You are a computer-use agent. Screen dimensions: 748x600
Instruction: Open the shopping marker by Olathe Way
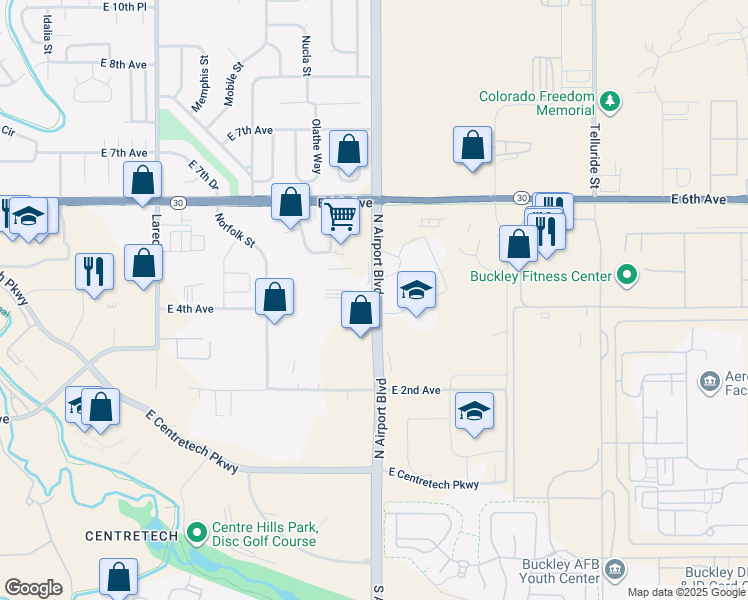tap(348, 150)
